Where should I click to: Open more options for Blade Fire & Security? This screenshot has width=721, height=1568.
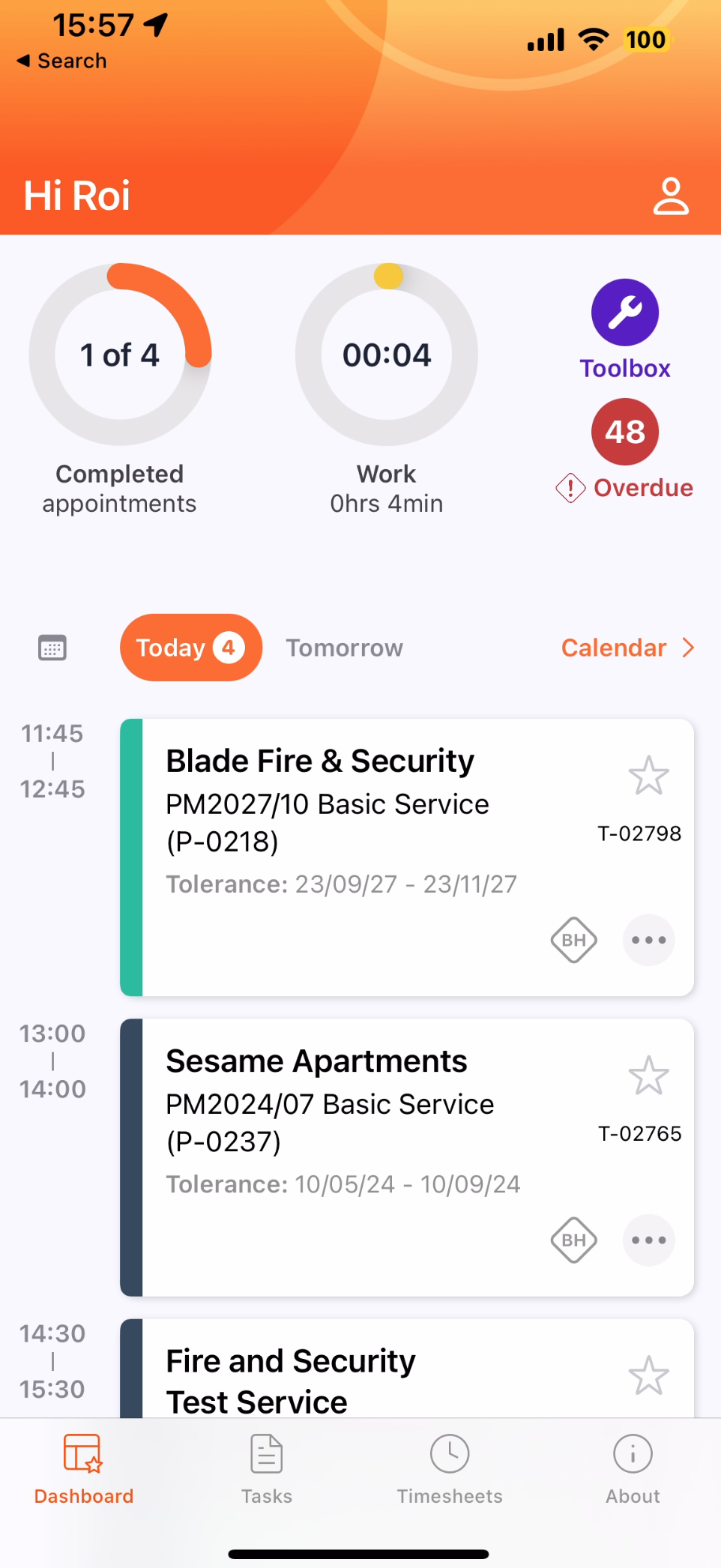click(x=648, y=940)
